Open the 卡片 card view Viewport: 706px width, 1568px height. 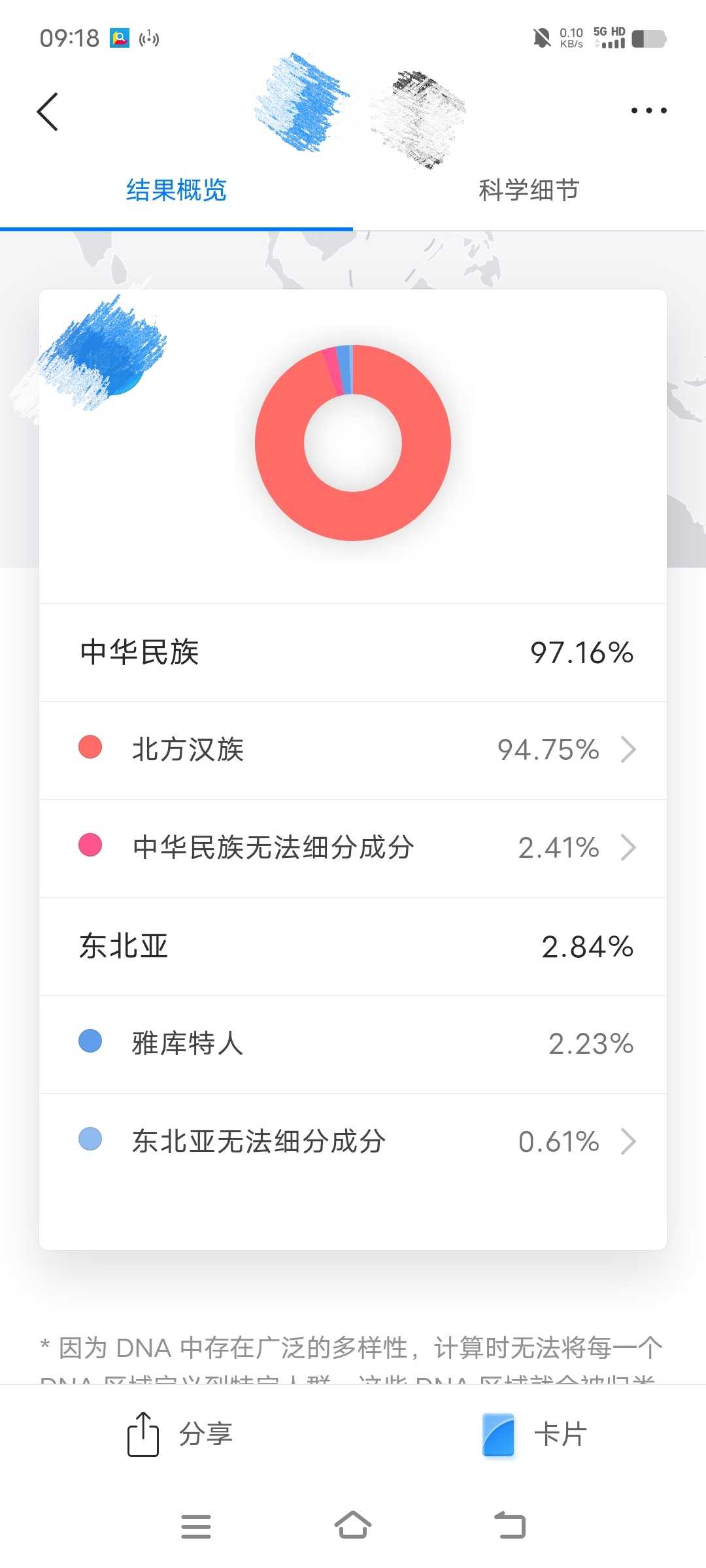534,1435
